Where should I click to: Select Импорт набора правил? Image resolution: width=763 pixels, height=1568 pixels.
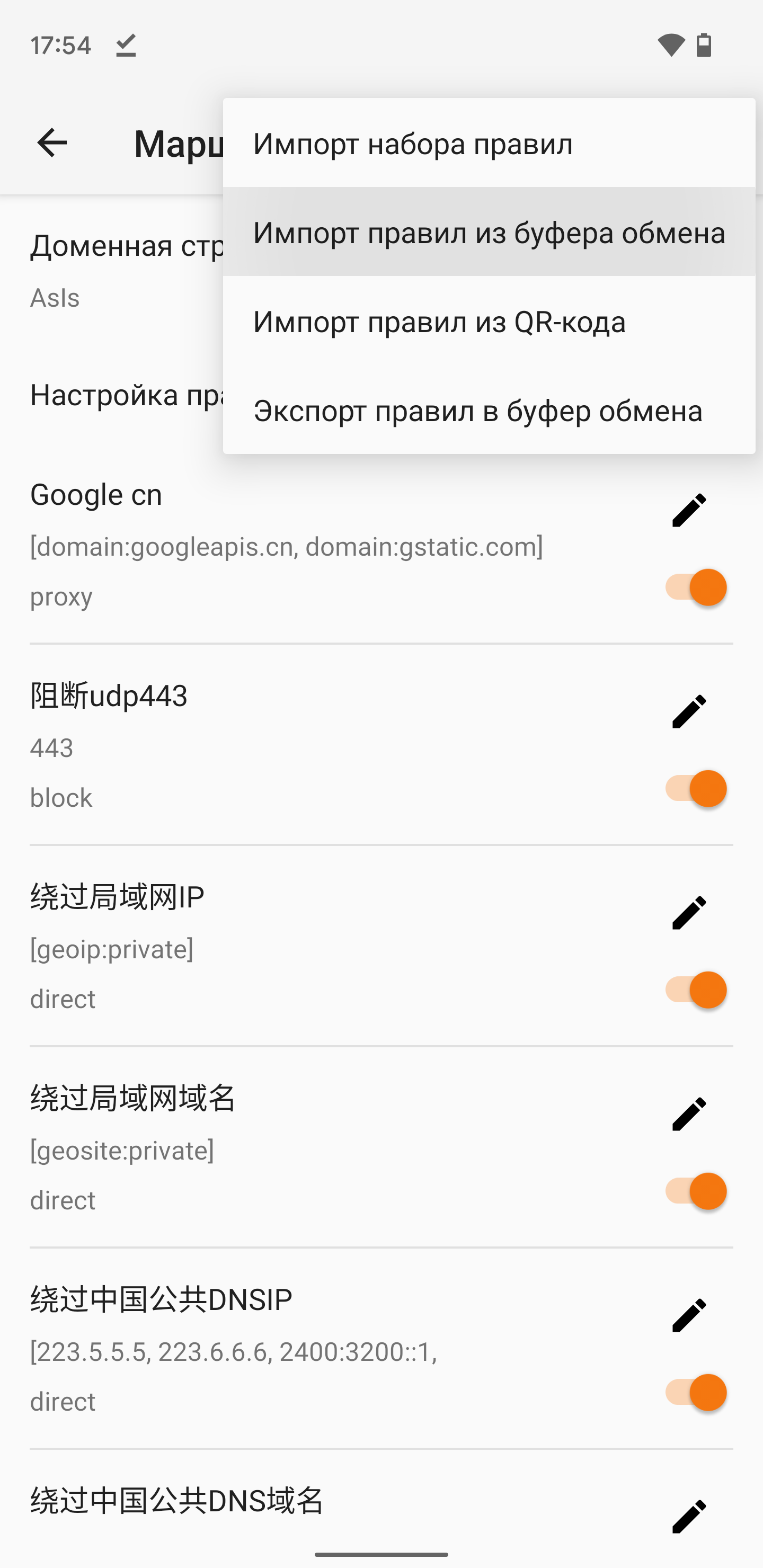[x=489, y=144]
